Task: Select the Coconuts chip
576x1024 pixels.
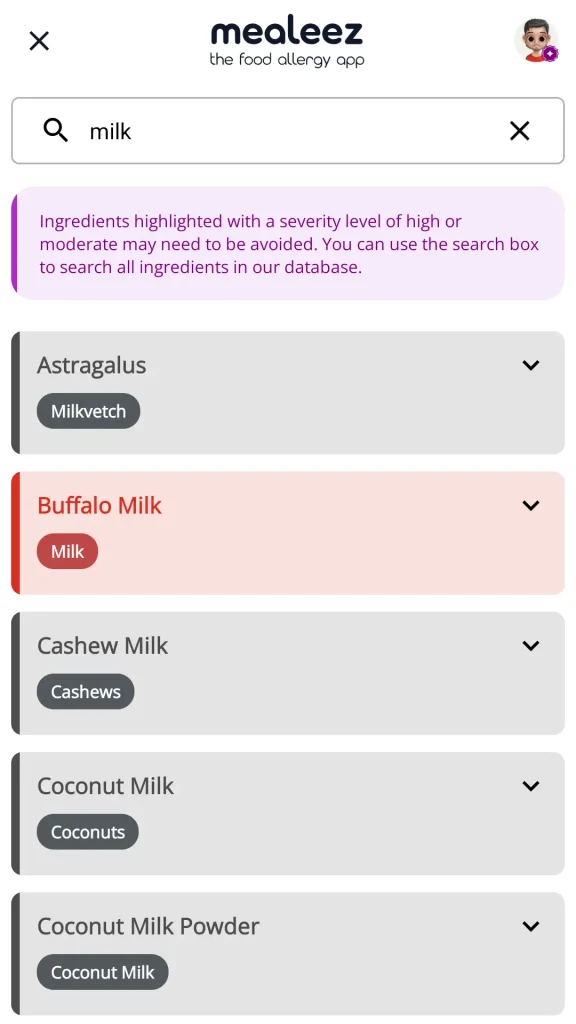Action: [88, 832]
